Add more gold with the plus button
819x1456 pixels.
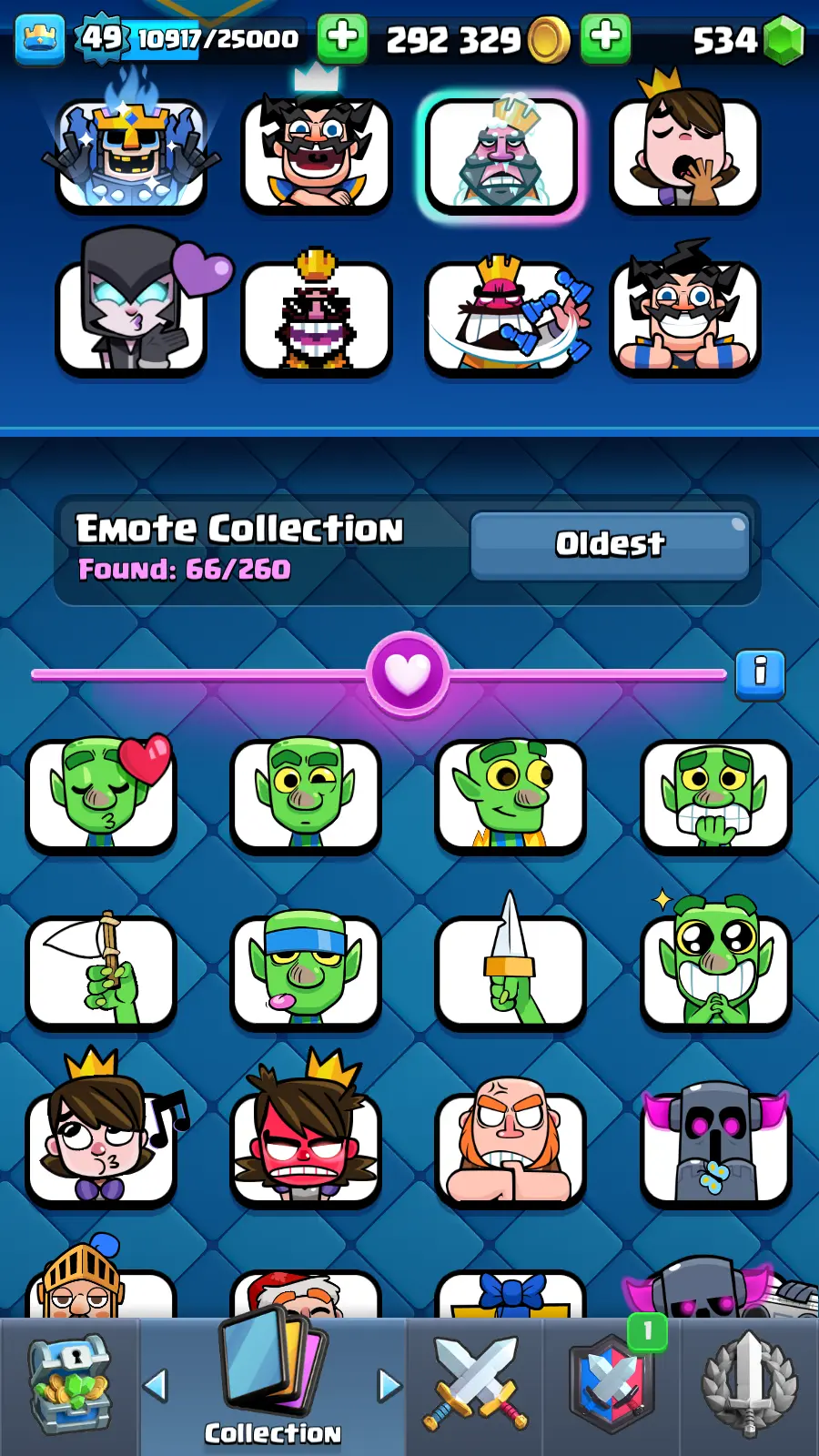pyautogui.click(x=605, y=38)
